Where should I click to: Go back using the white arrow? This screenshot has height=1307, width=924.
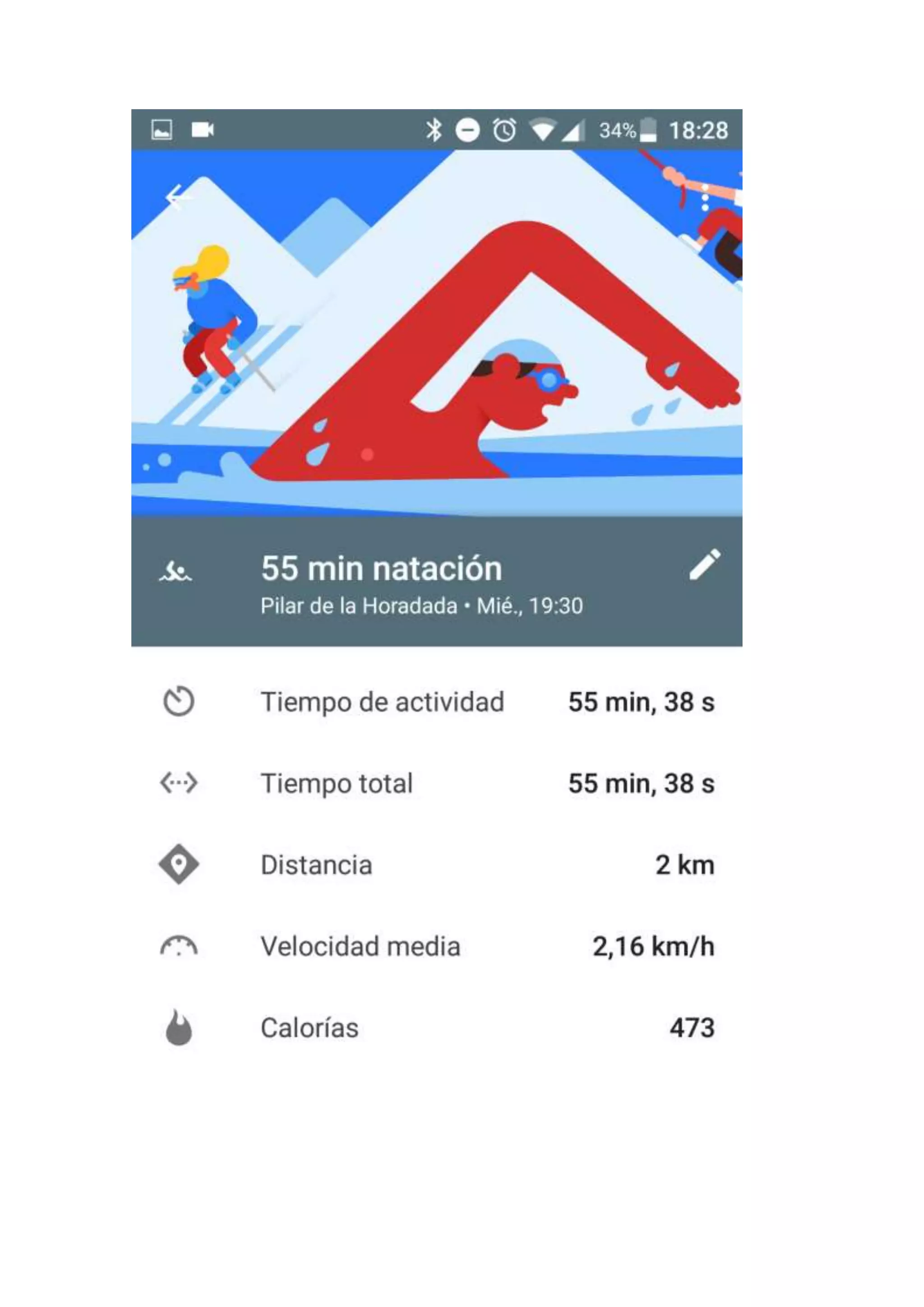pos(179,197)
